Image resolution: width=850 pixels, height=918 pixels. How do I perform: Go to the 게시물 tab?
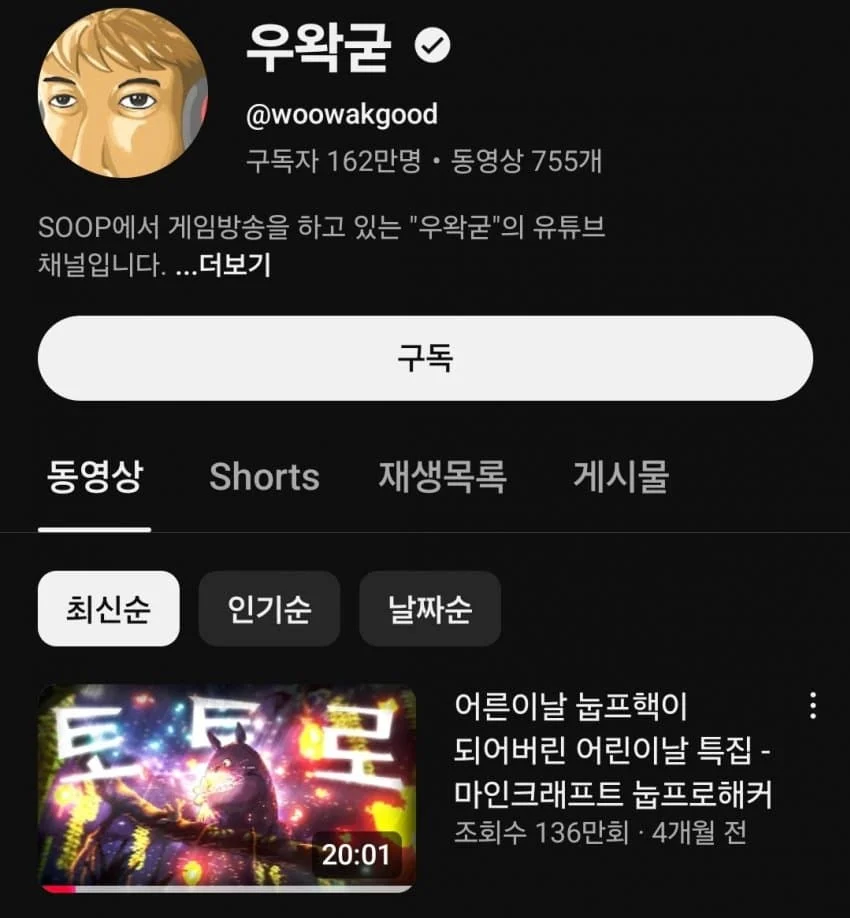(x=620, y=477)
